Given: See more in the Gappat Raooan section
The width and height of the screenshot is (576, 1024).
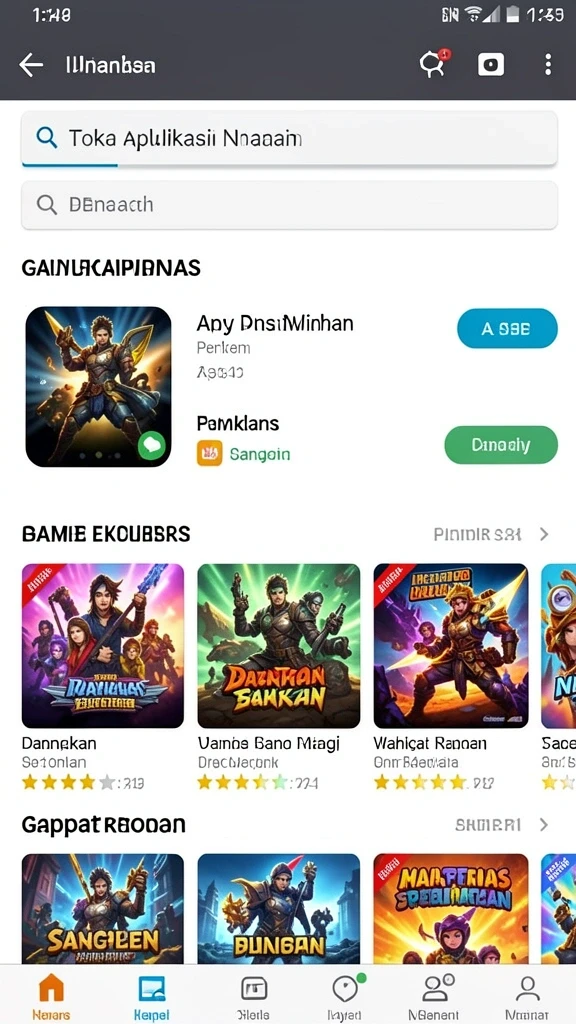Looking at the screenshot, I should pos(502,825).
